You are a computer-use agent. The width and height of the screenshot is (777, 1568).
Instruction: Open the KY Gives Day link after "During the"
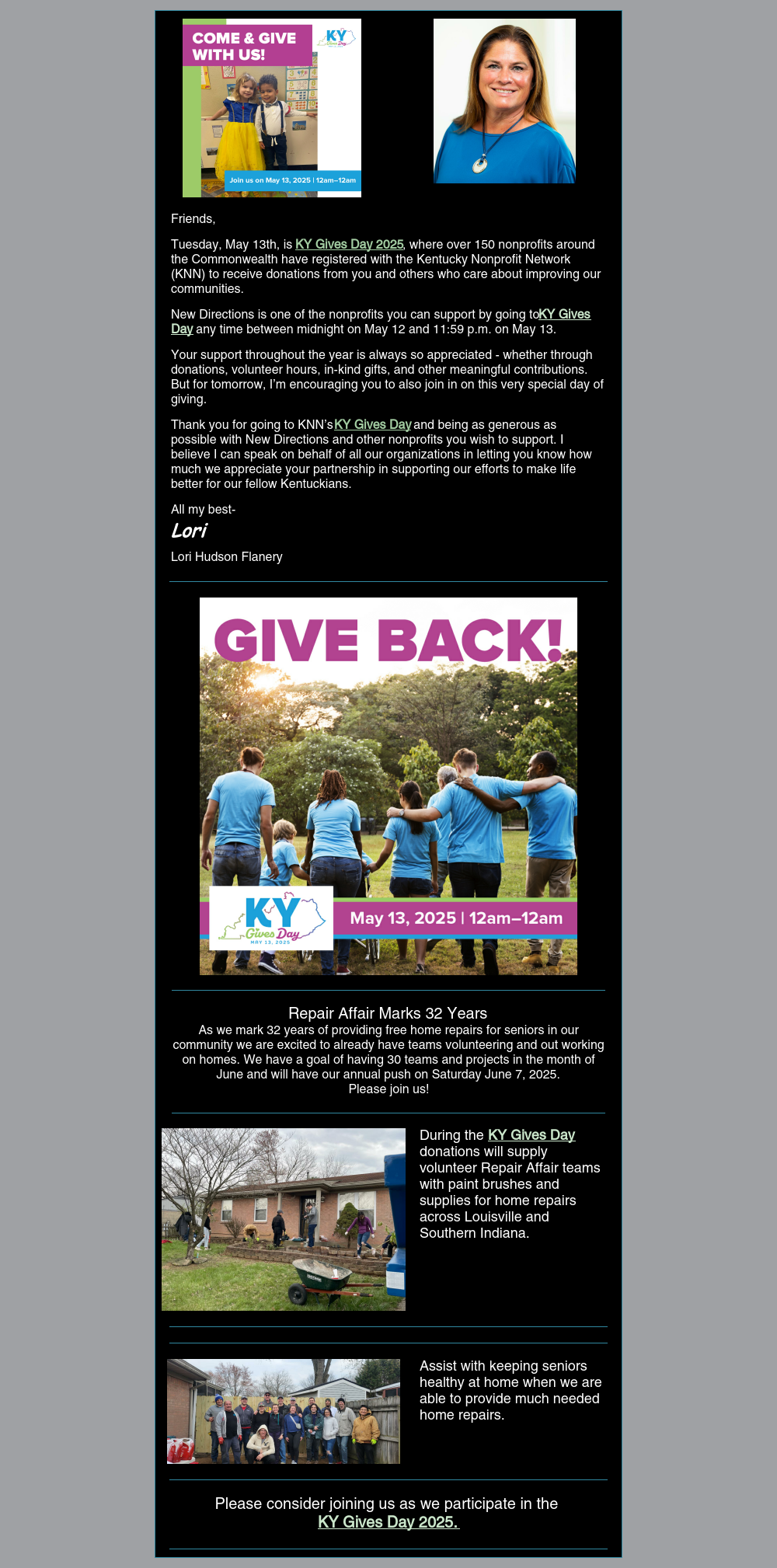(x=531, y=1135)
